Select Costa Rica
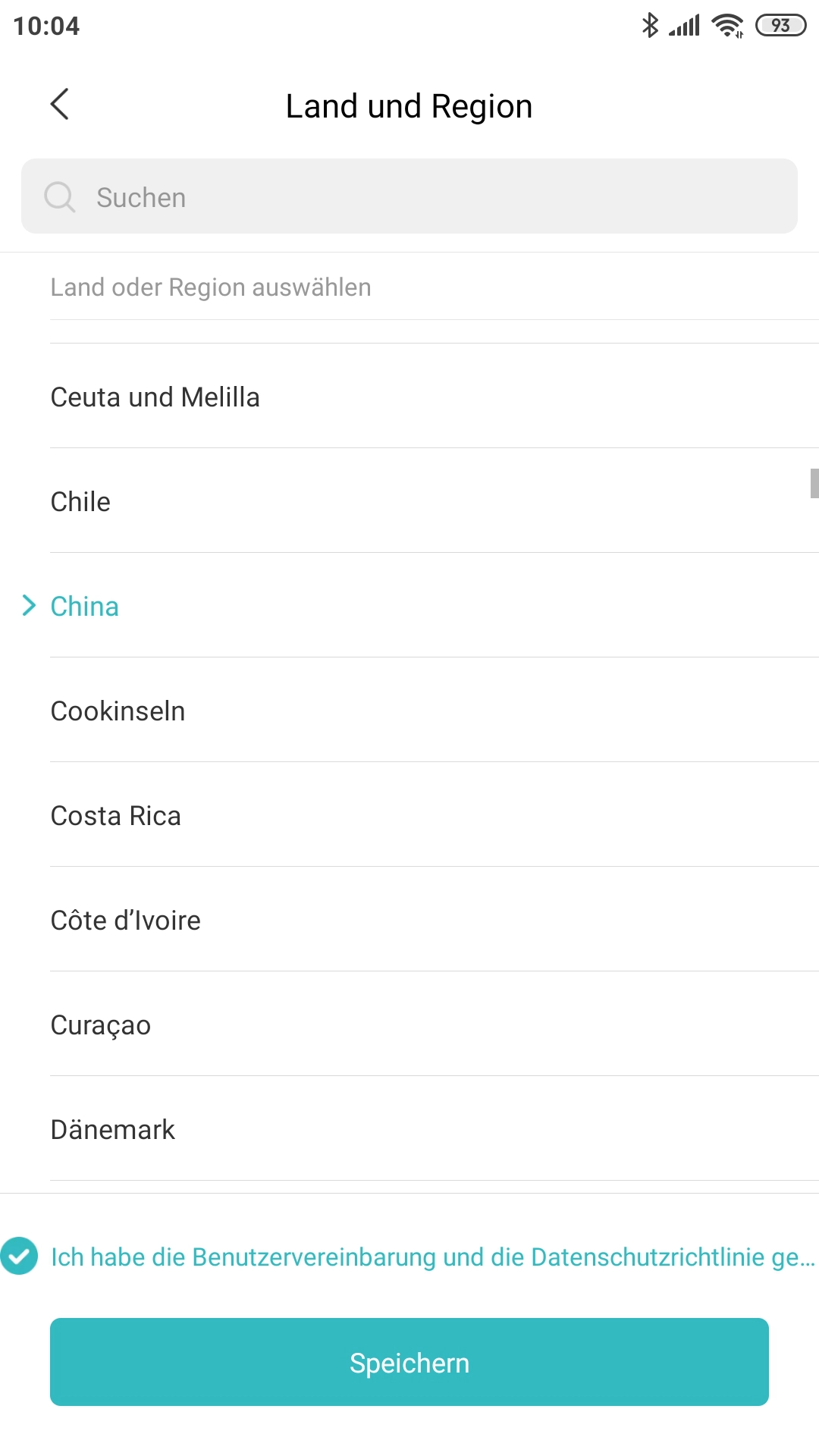 409,815
